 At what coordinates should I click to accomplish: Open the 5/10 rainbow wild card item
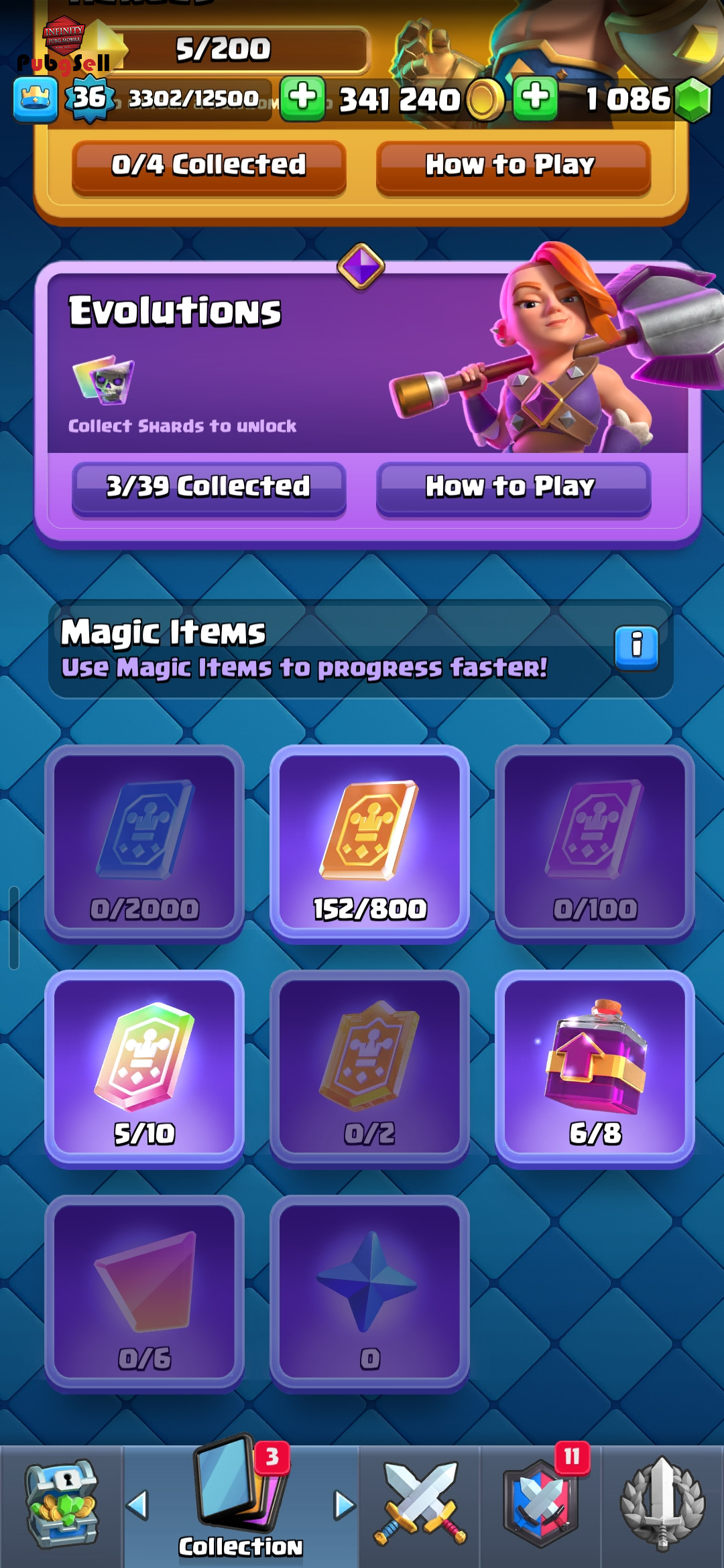click(x=144, y=1068)
